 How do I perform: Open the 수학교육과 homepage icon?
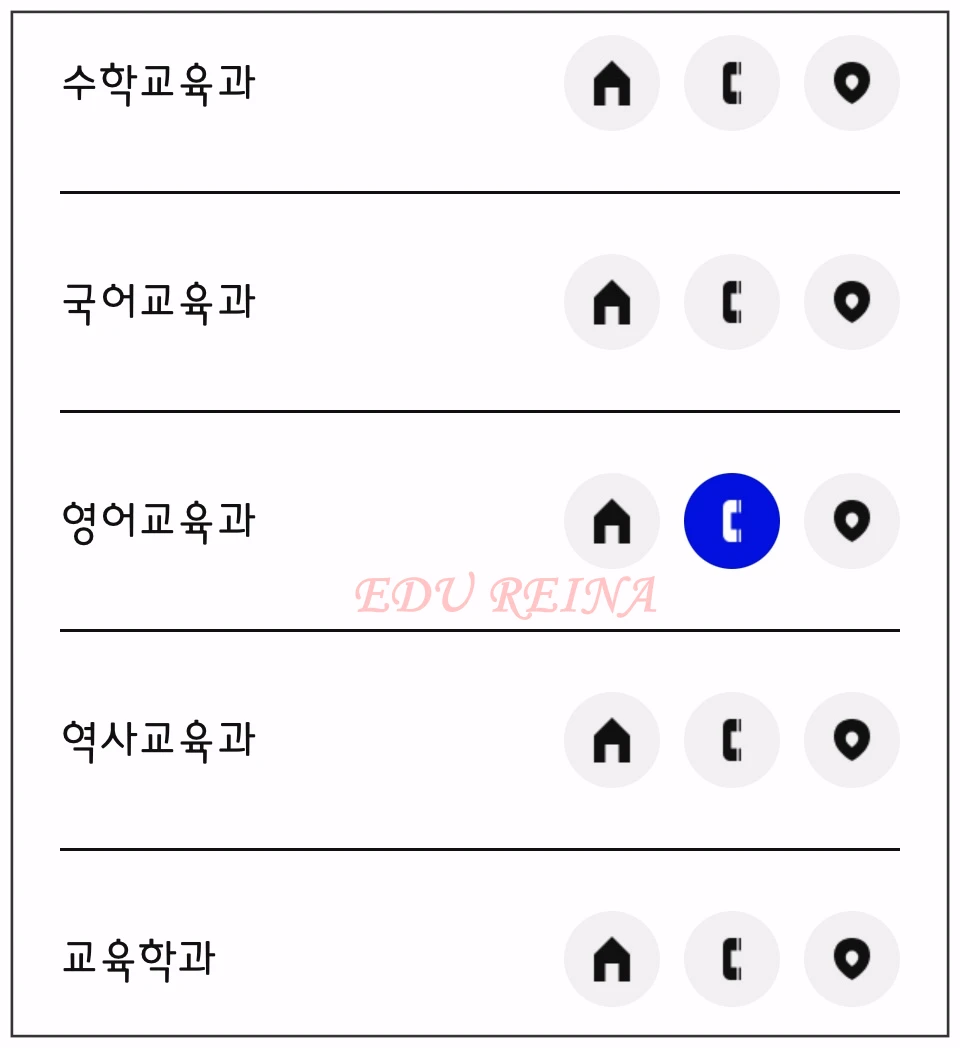click(612, 84)
